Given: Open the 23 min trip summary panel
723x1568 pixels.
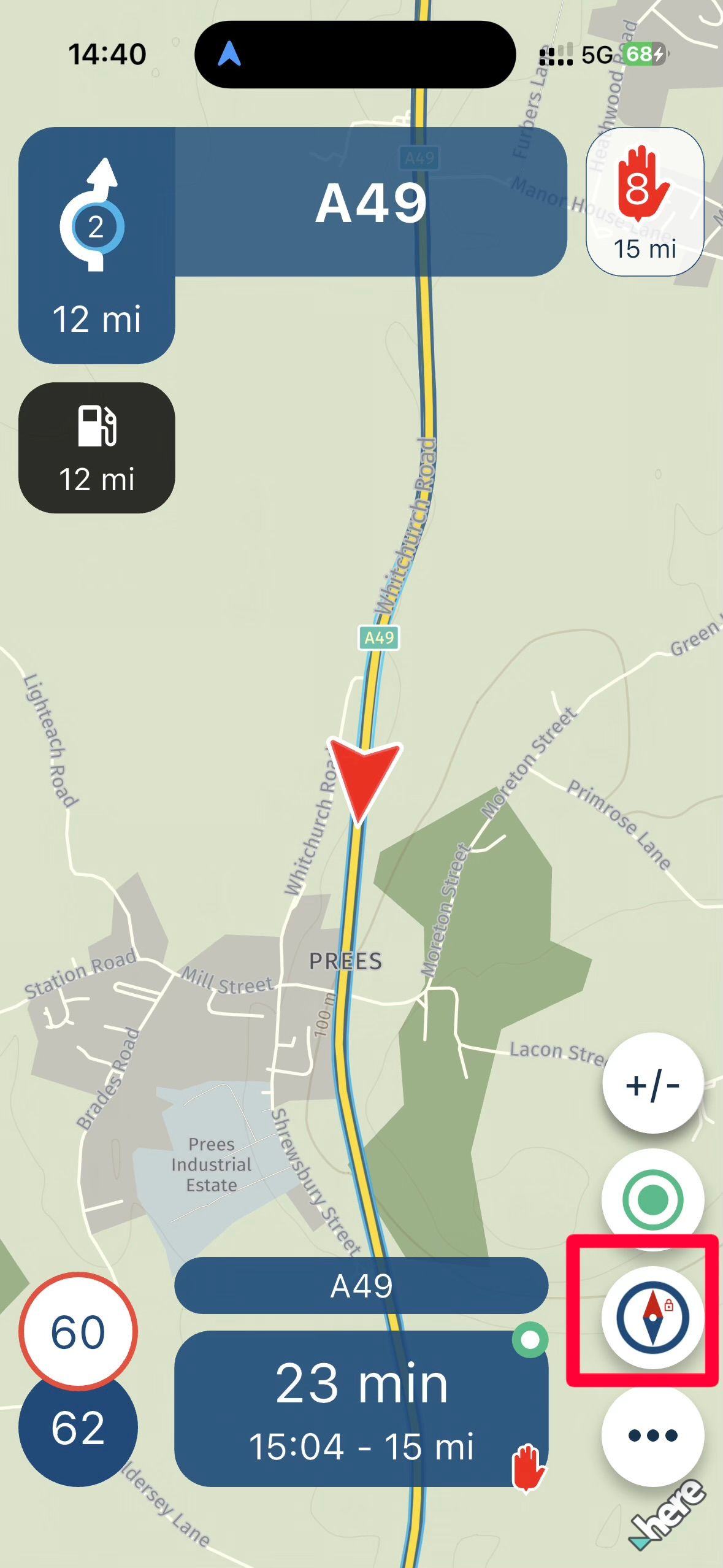Looking at the screenshot, I should click(x=361, y=1409).
